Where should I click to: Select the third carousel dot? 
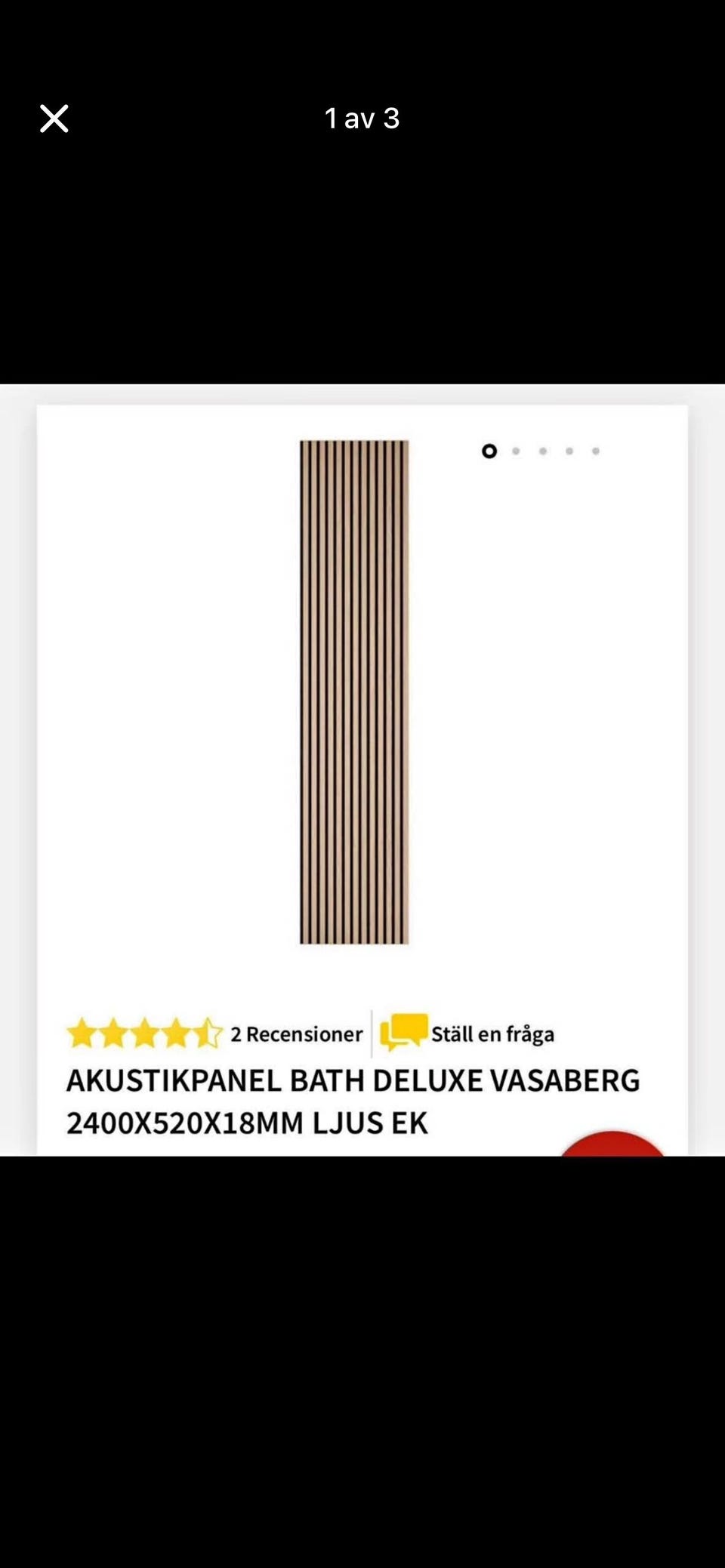click(x=543, y=451)
